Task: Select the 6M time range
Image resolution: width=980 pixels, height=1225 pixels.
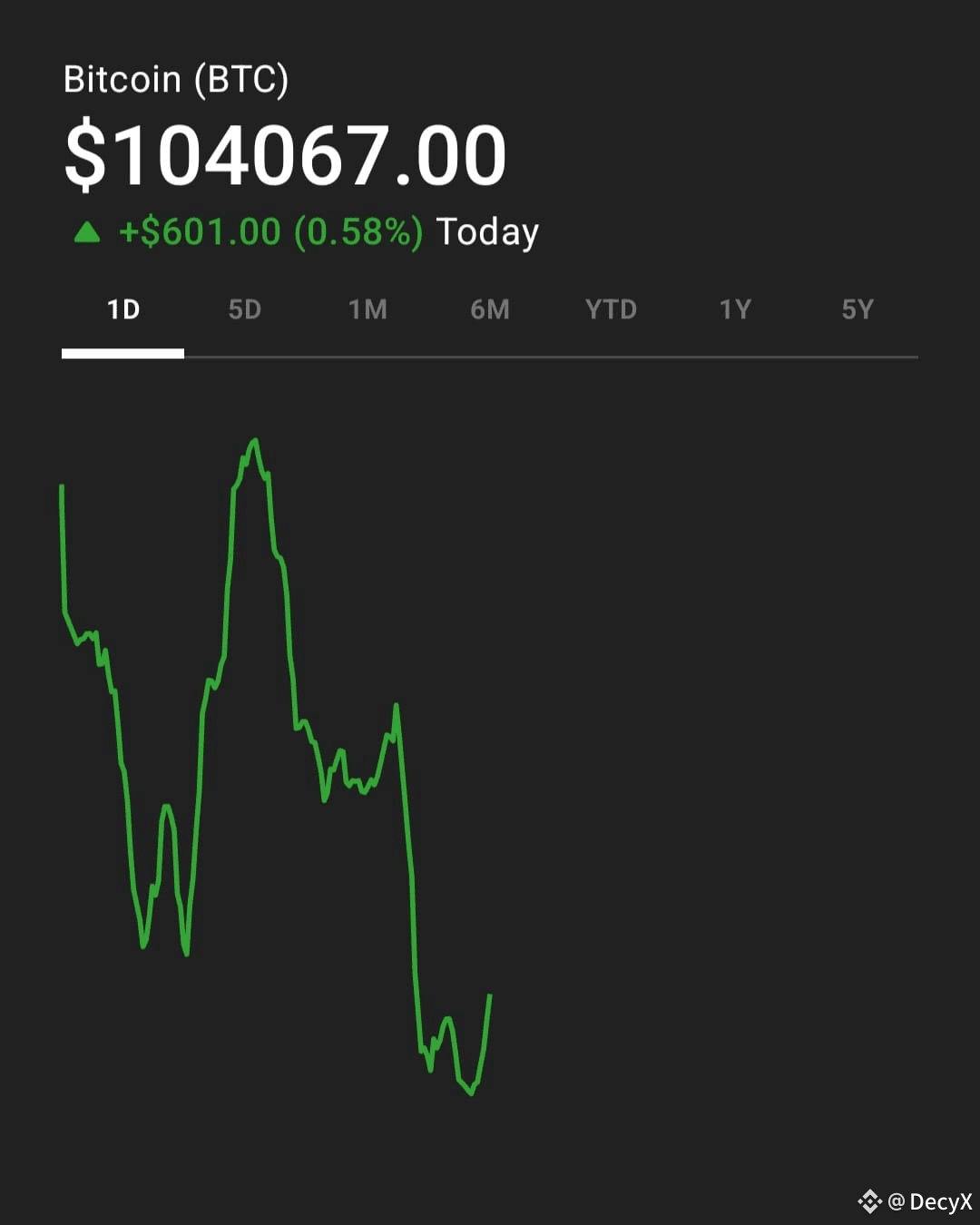Action: pyautogui.click(x=489, y=309)
